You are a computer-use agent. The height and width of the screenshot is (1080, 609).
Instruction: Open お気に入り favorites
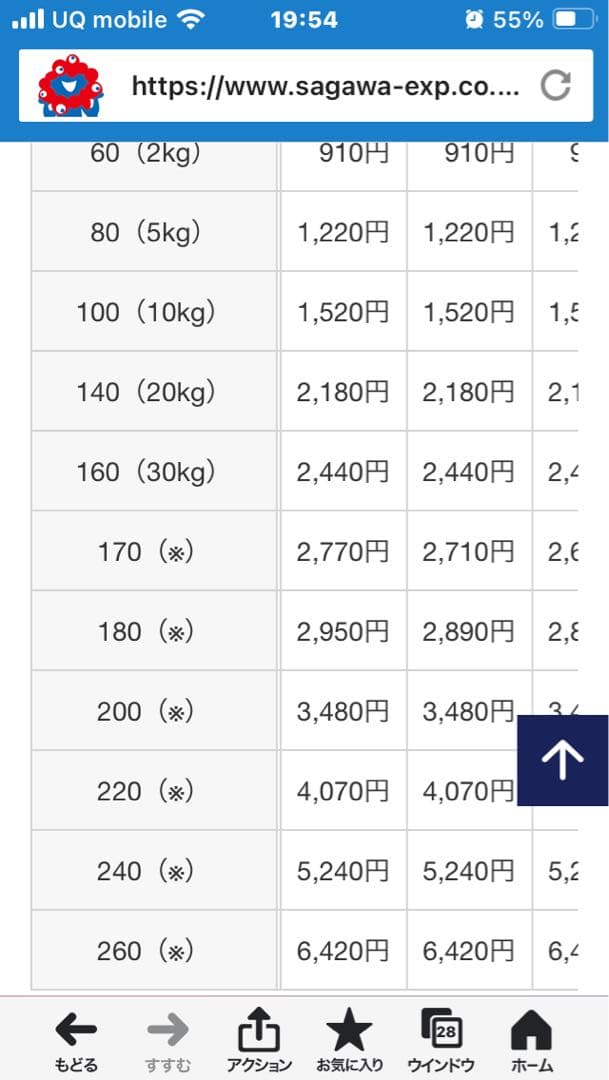[x=350, y=1038]
